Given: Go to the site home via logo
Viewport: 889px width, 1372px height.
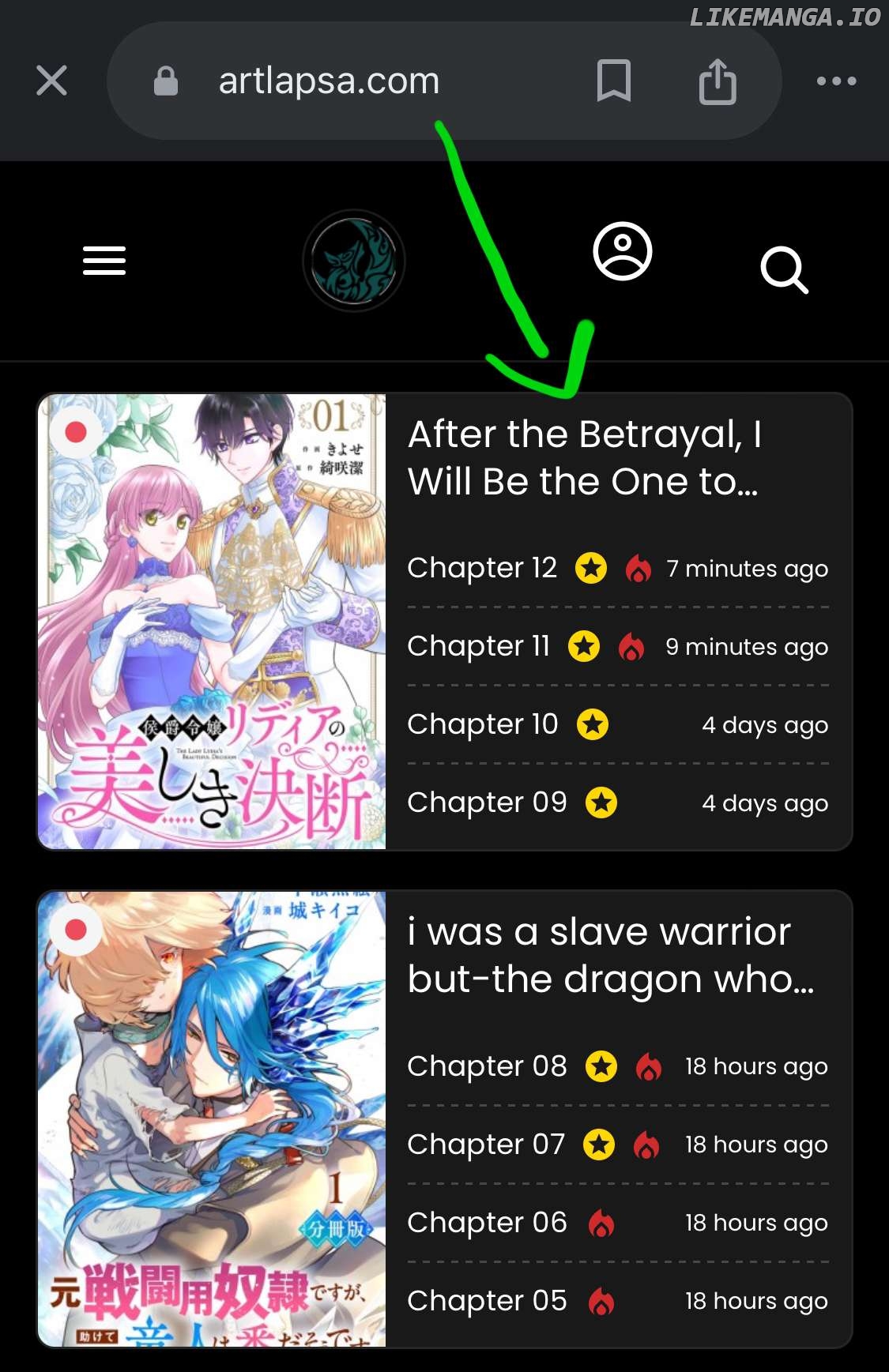Looking at the screenshot, I should click(x=354, y=261).
